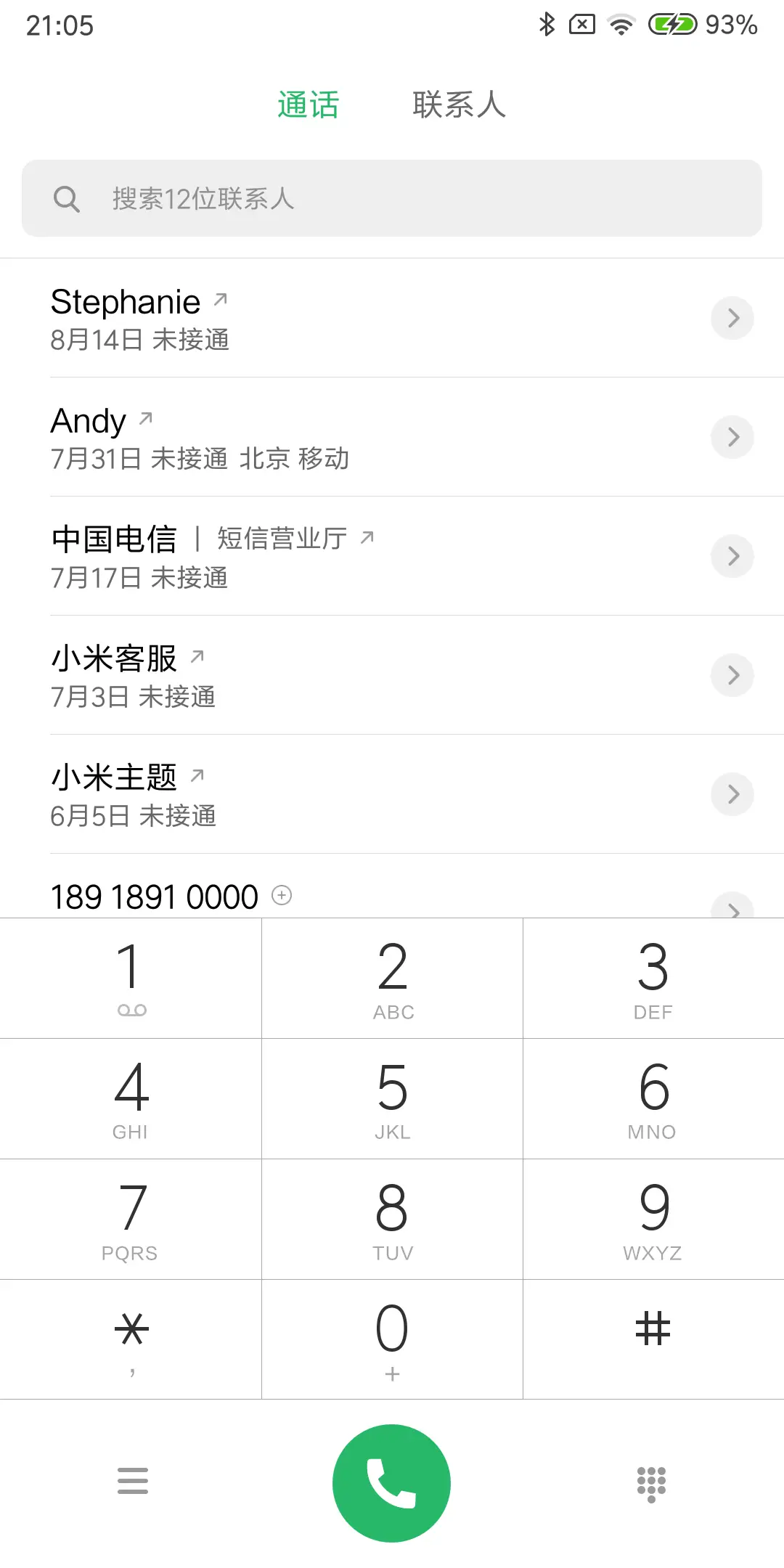784x1568 pixels.
Task: Tap the voicemail icon under digit 1
Action: (131, 1009)
